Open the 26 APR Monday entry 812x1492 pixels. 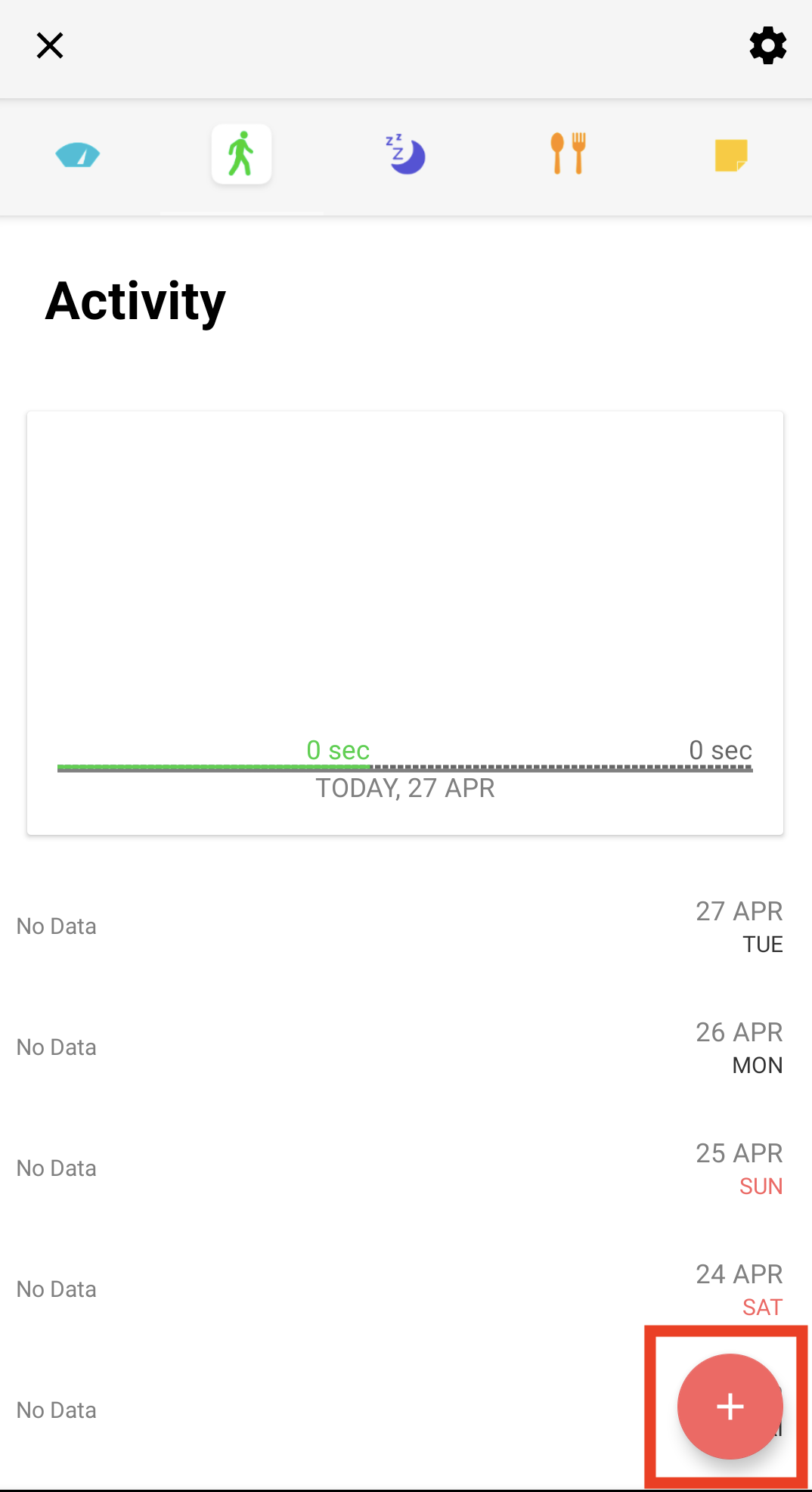pyautogui.click(x=406, y=1047)
